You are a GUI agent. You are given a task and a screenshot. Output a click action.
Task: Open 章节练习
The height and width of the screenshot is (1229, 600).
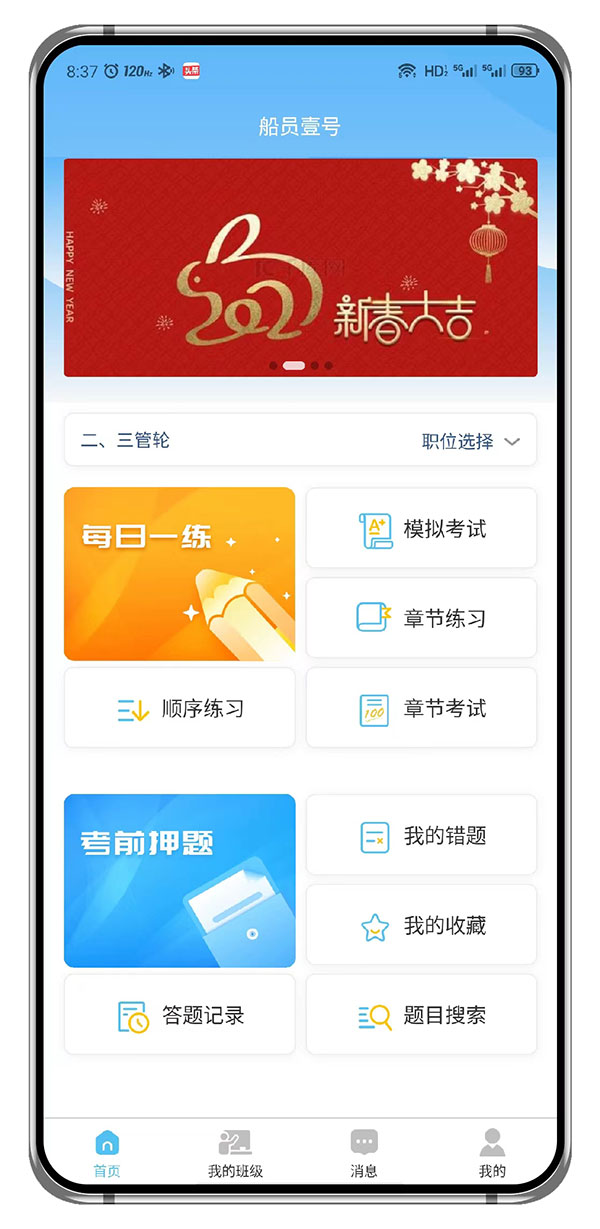click(x=421, y=618)
